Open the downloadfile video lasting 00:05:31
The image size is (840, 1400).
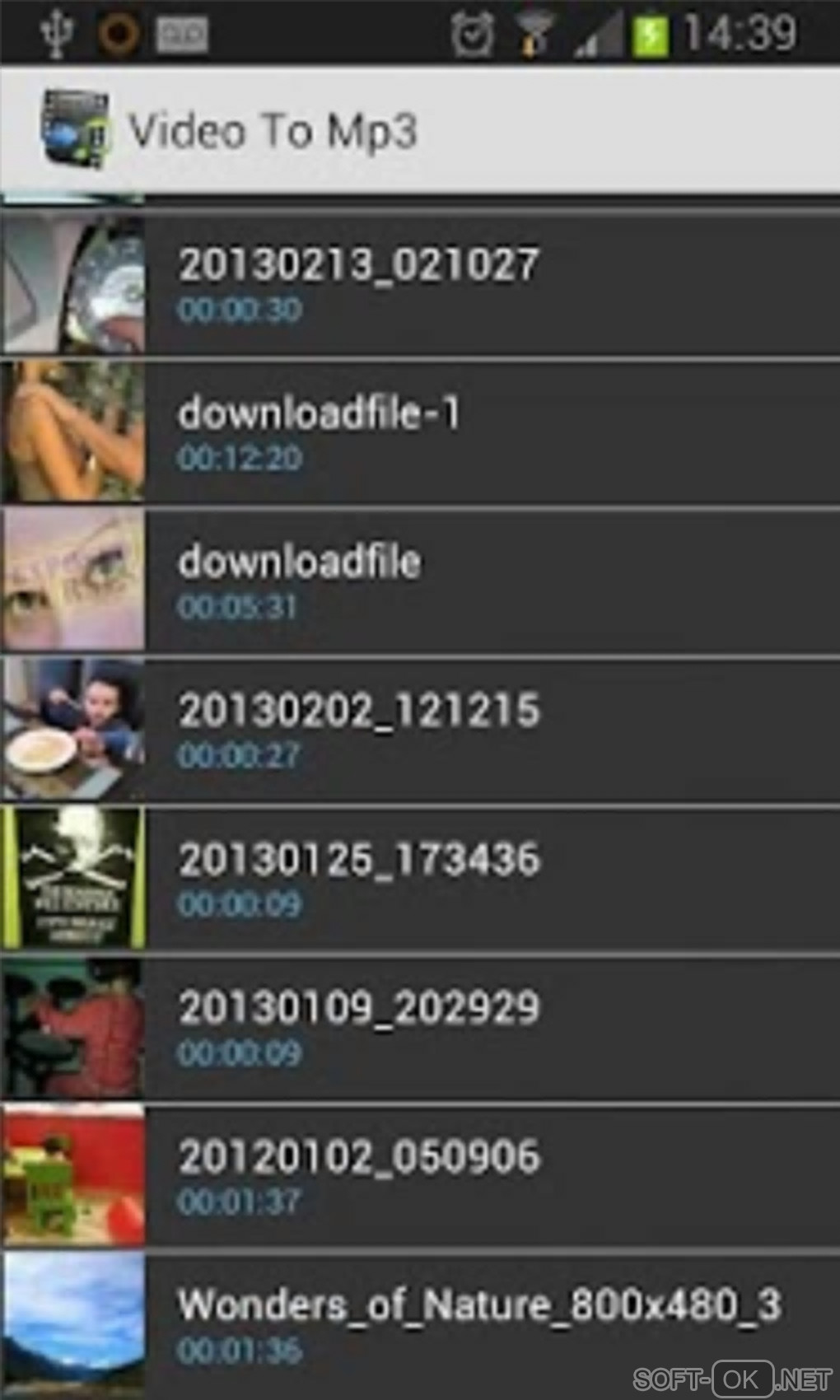pyautogui.click(x=420, y=581)
